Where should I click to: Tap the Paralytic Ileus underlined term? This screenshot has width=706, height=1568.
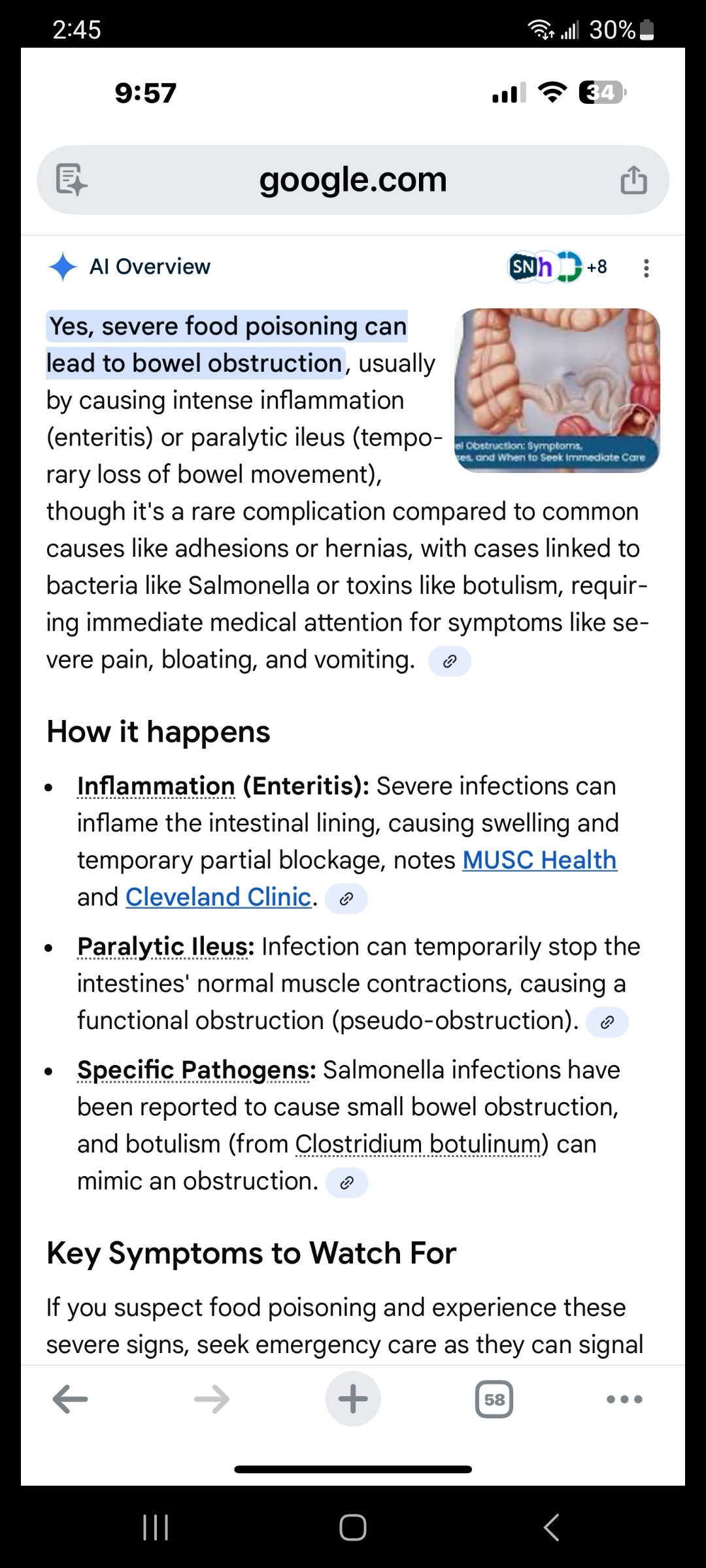(x=165, y=946)
